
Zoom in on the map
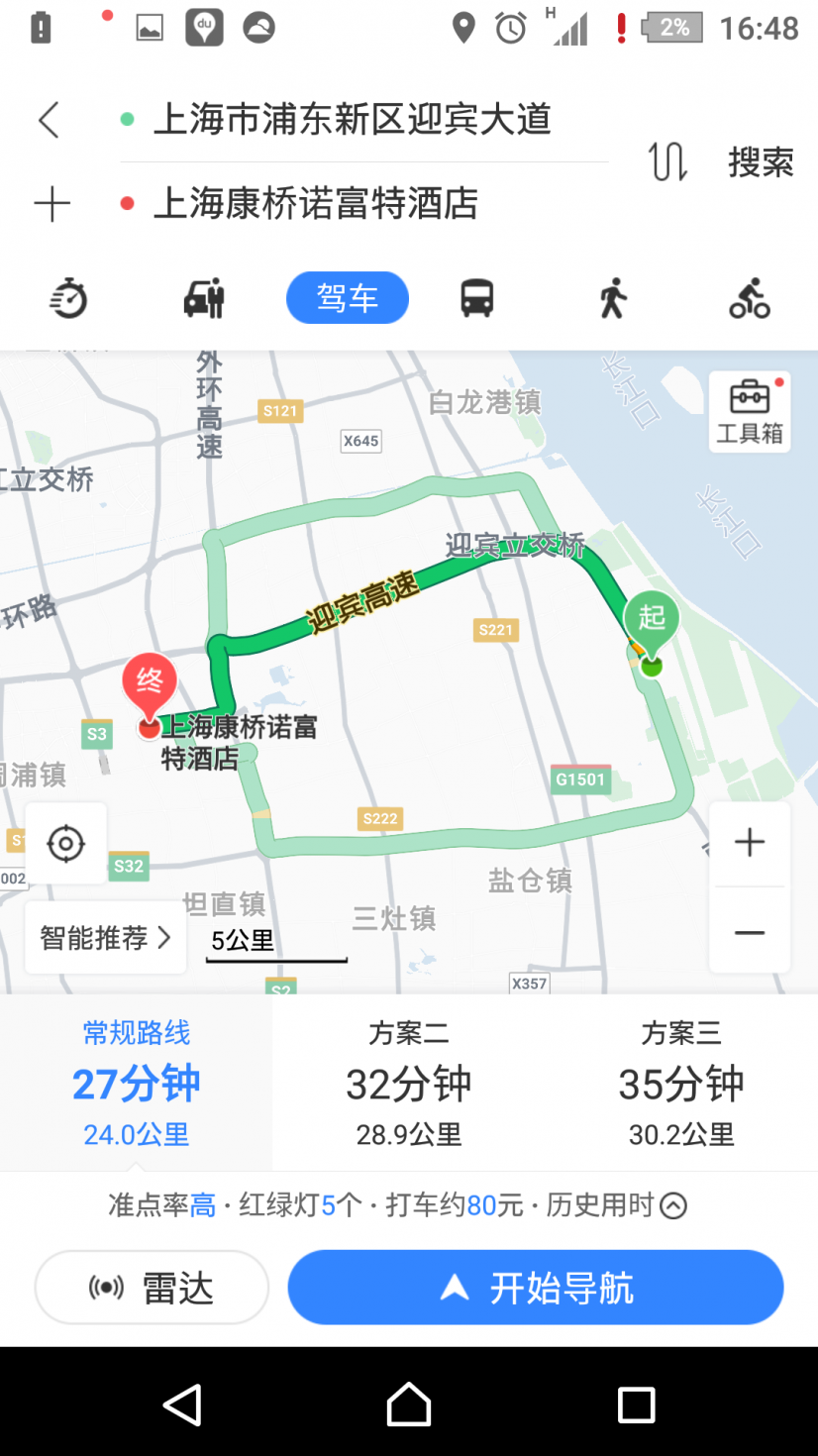coord(749,843)
